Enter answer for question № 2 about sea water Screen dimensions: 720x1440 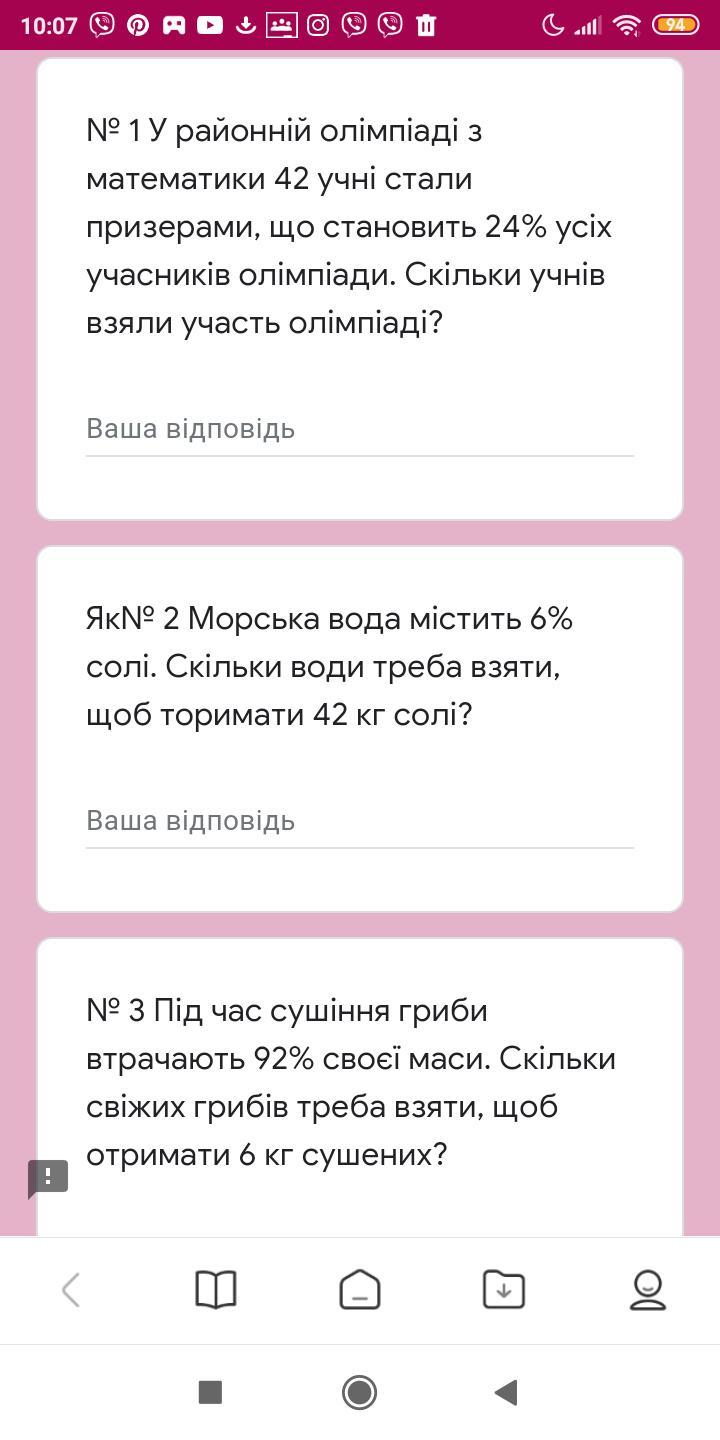pos(359,821)
